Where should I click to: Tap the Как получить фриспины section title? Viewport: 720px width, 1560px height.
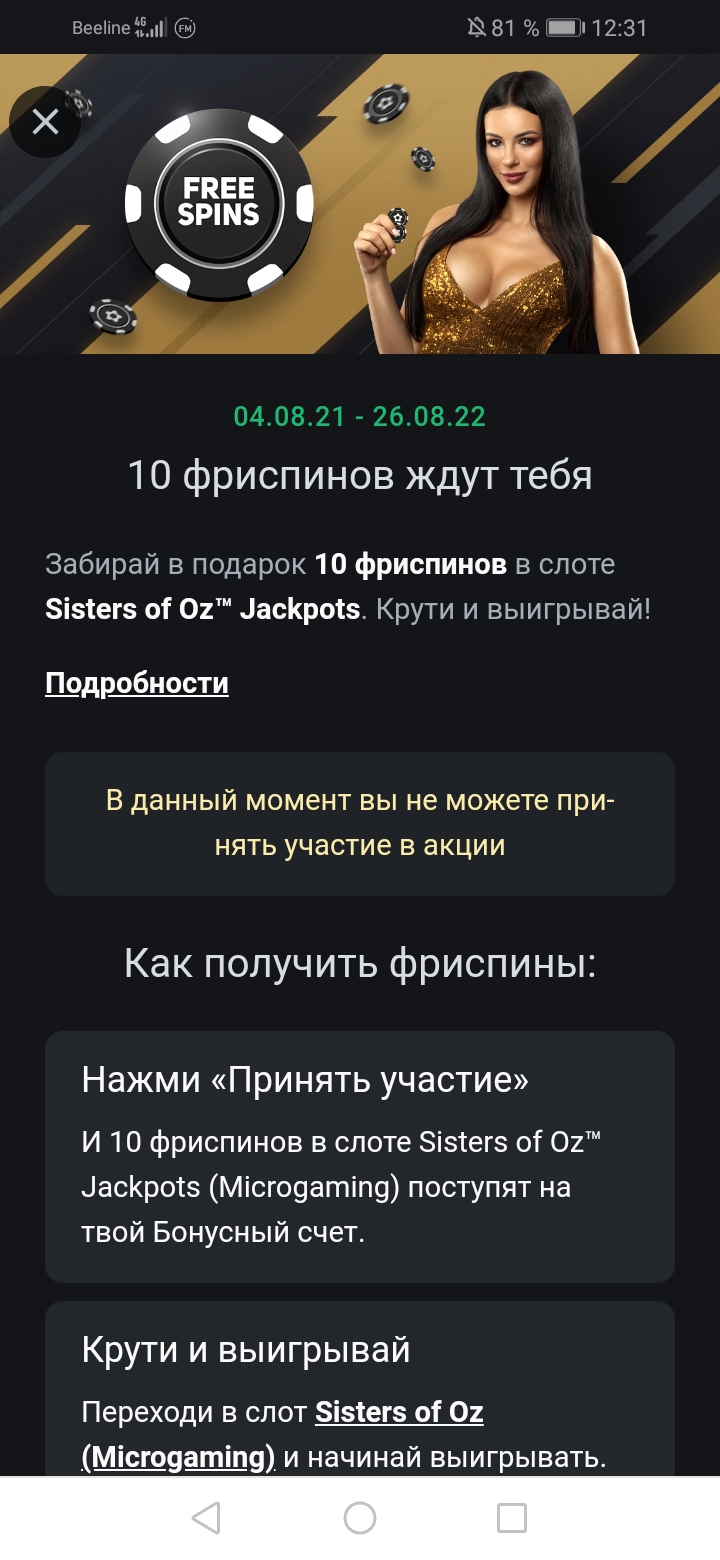[359, 960]
